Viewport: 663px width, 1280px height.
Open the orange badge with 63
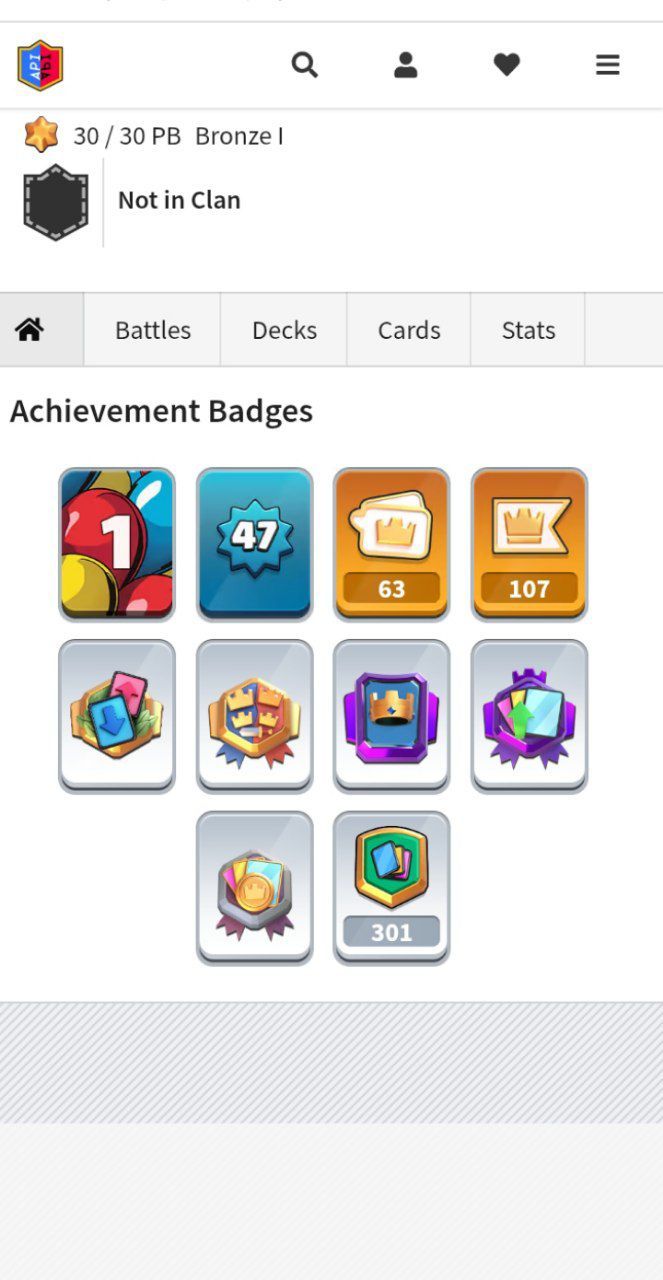pos(391,544)
